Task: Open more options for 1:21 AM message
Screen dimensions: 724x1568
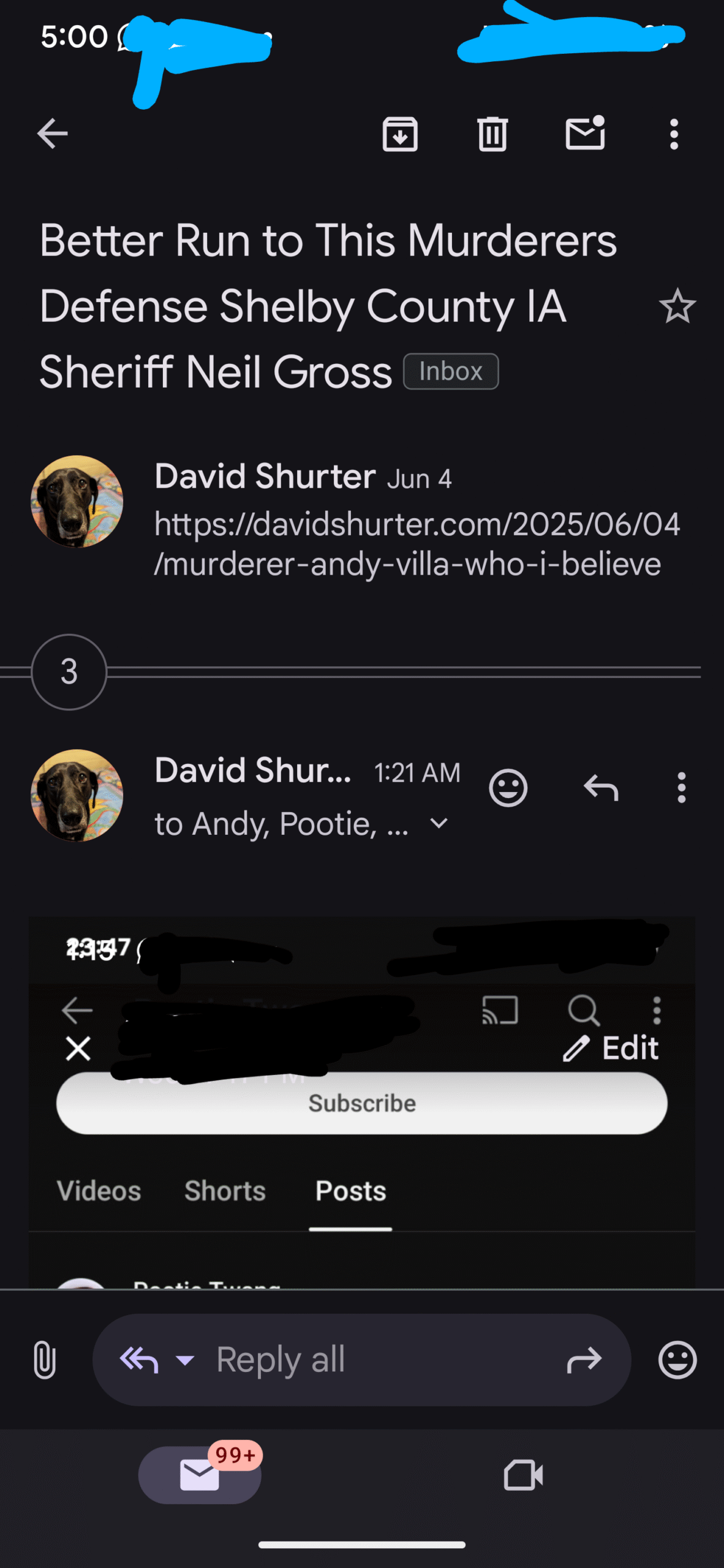Action: (x=681, y=788)
